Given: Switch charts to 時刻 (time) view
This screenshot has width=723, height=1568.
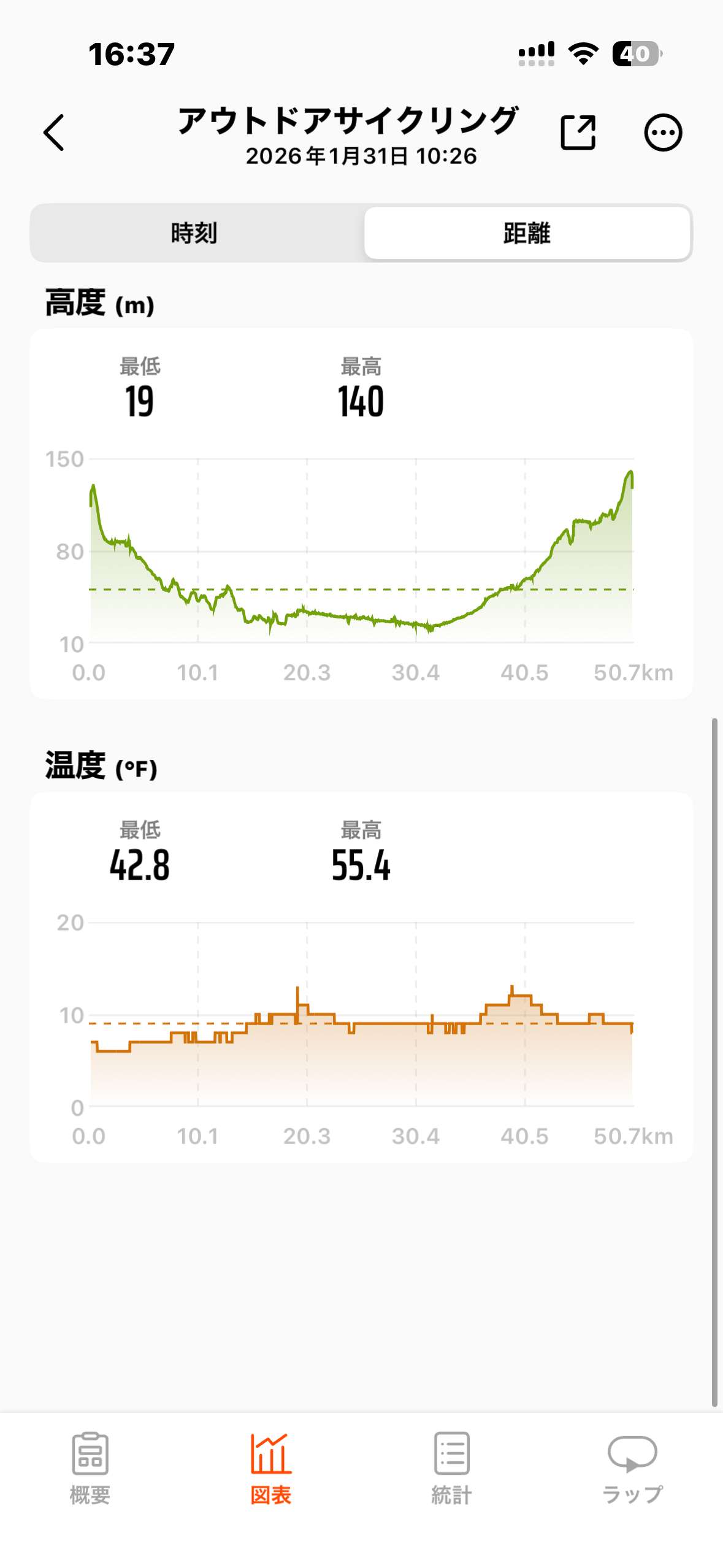Looking at the screenshot, I should tap(195, 233).
